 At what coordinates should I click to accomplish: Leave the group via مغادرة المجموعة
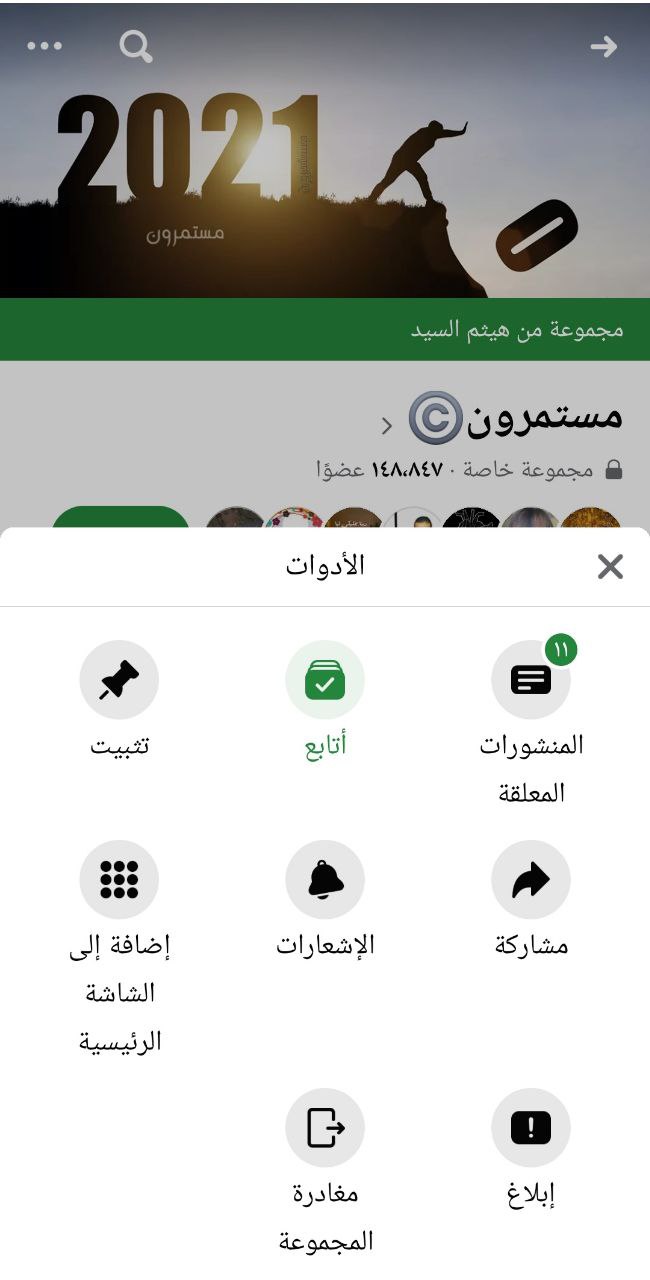[x=325, y=1128]
